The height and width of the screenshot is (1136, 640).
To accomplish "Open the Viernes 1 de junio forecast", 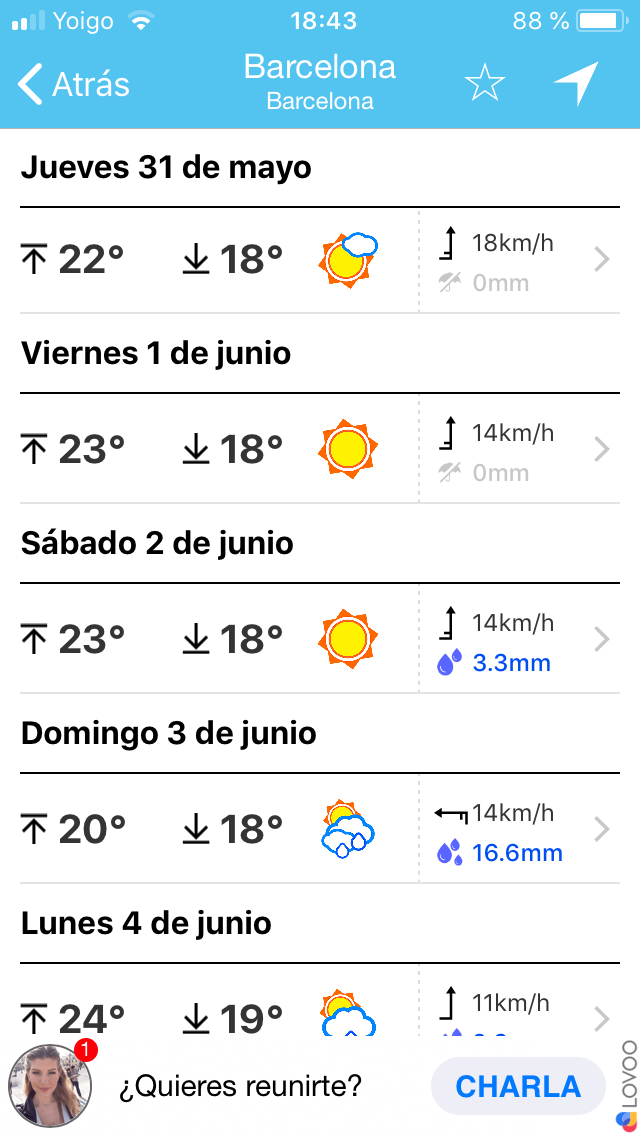I will [x=320, y=448].
